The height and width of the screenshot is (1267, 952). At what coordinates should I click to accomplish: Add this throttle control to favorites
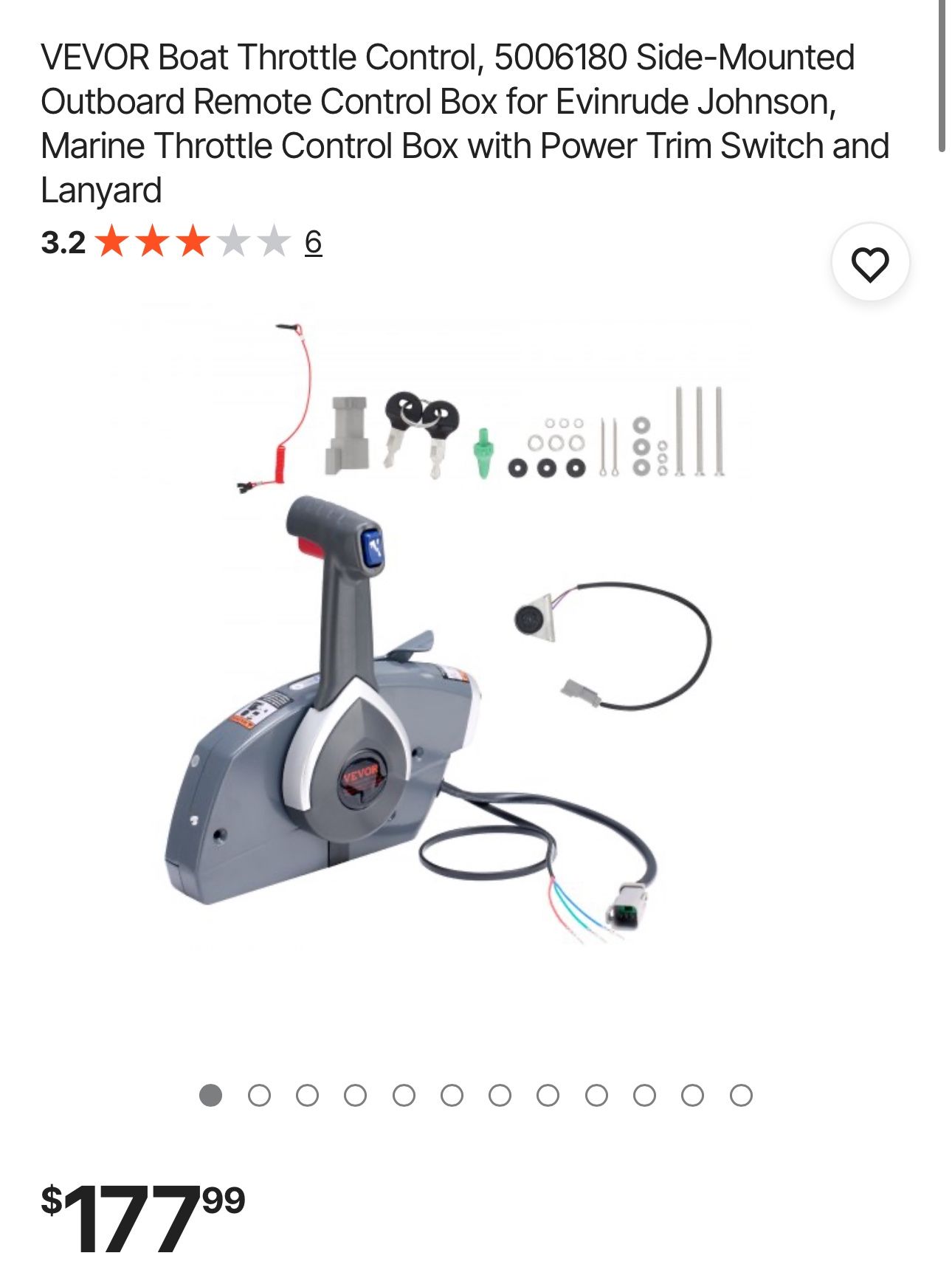870,264
